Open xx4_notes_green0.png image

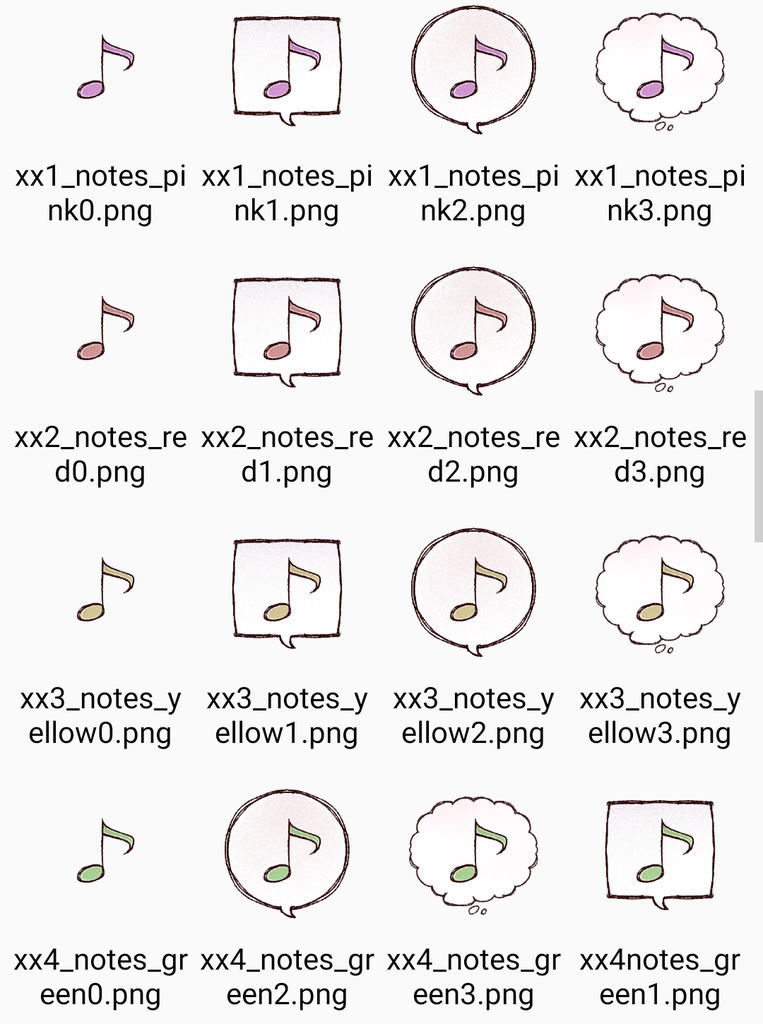[101, 852]
